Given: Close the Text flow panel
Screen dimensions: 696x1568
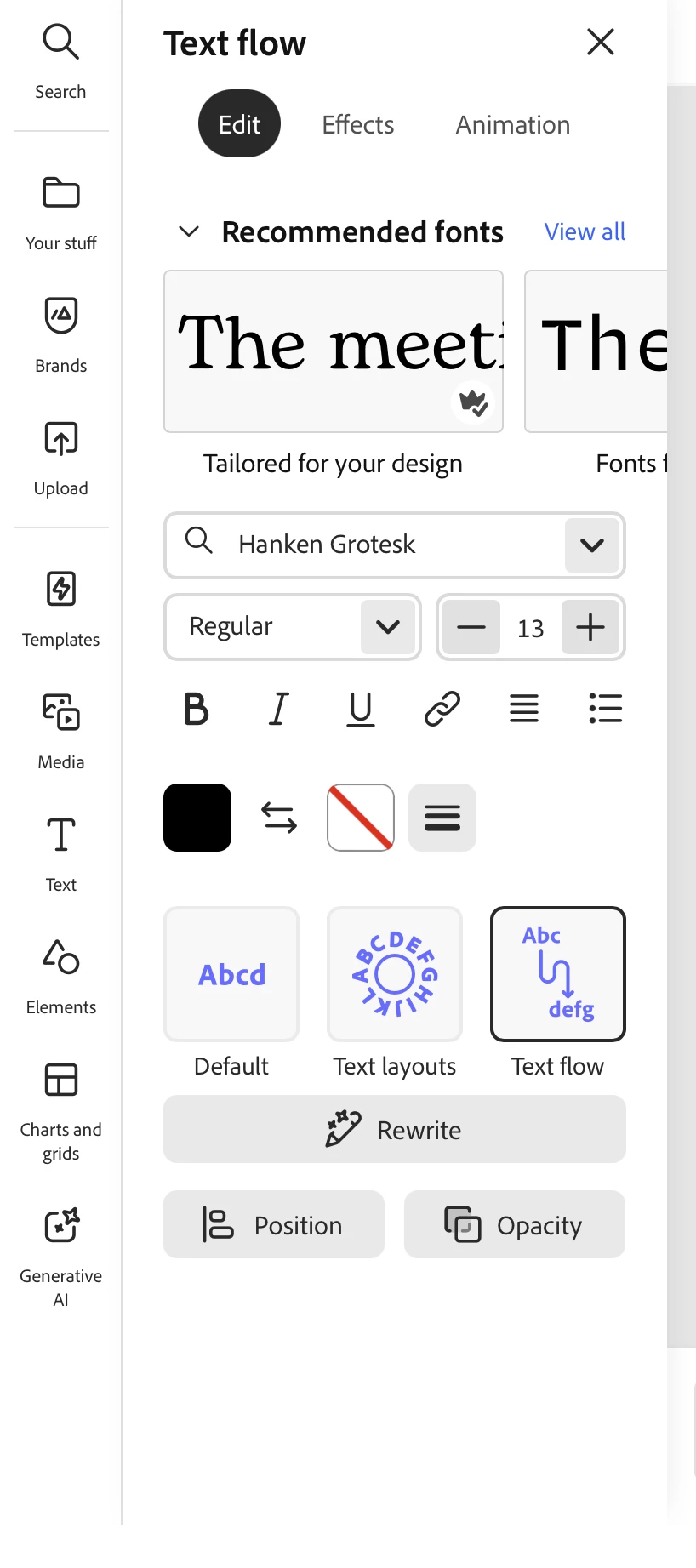Looking at the screenshot, I should click(x=600, y=42).
